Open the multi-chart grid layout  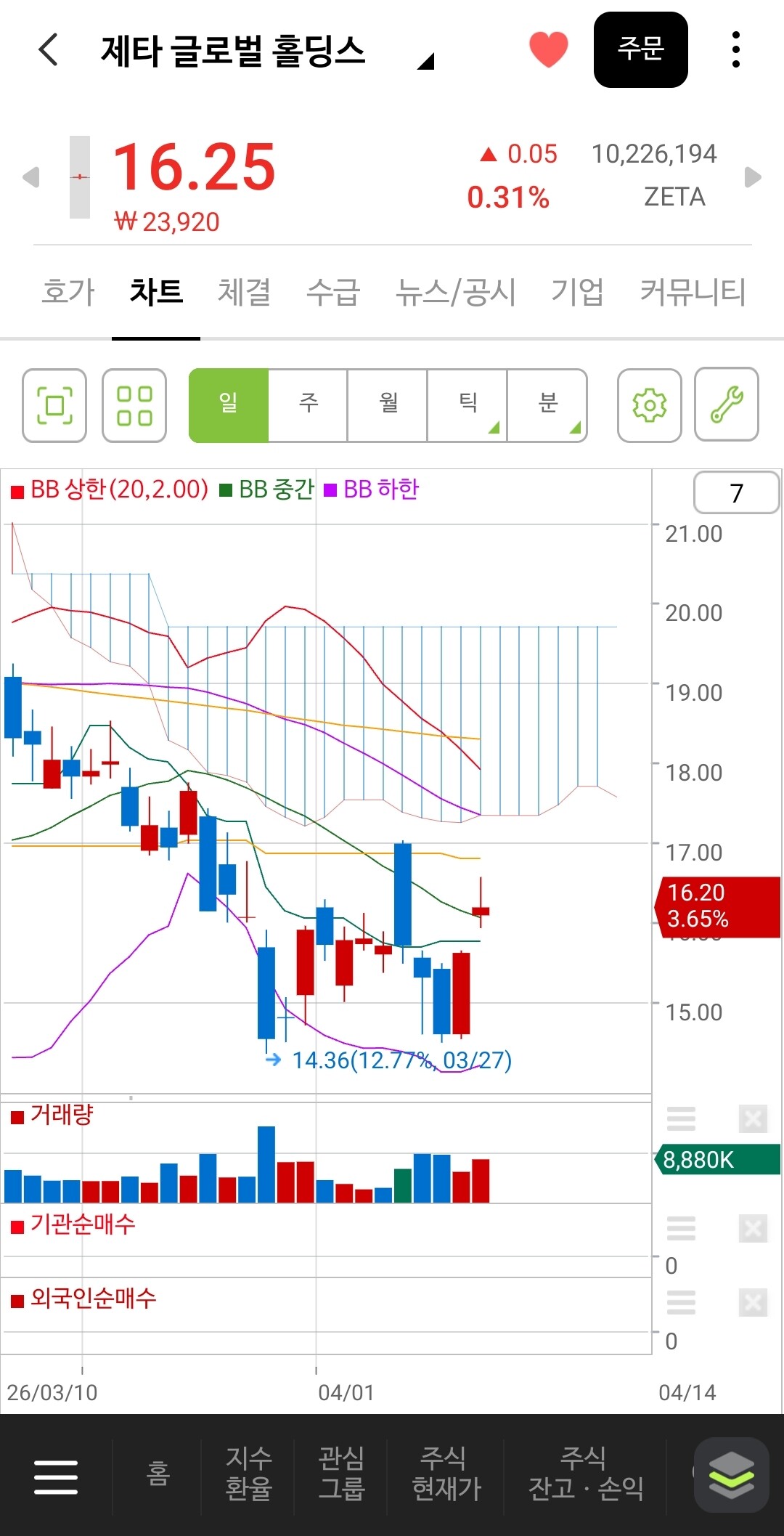pyautogui.click(x=134, y=405)
